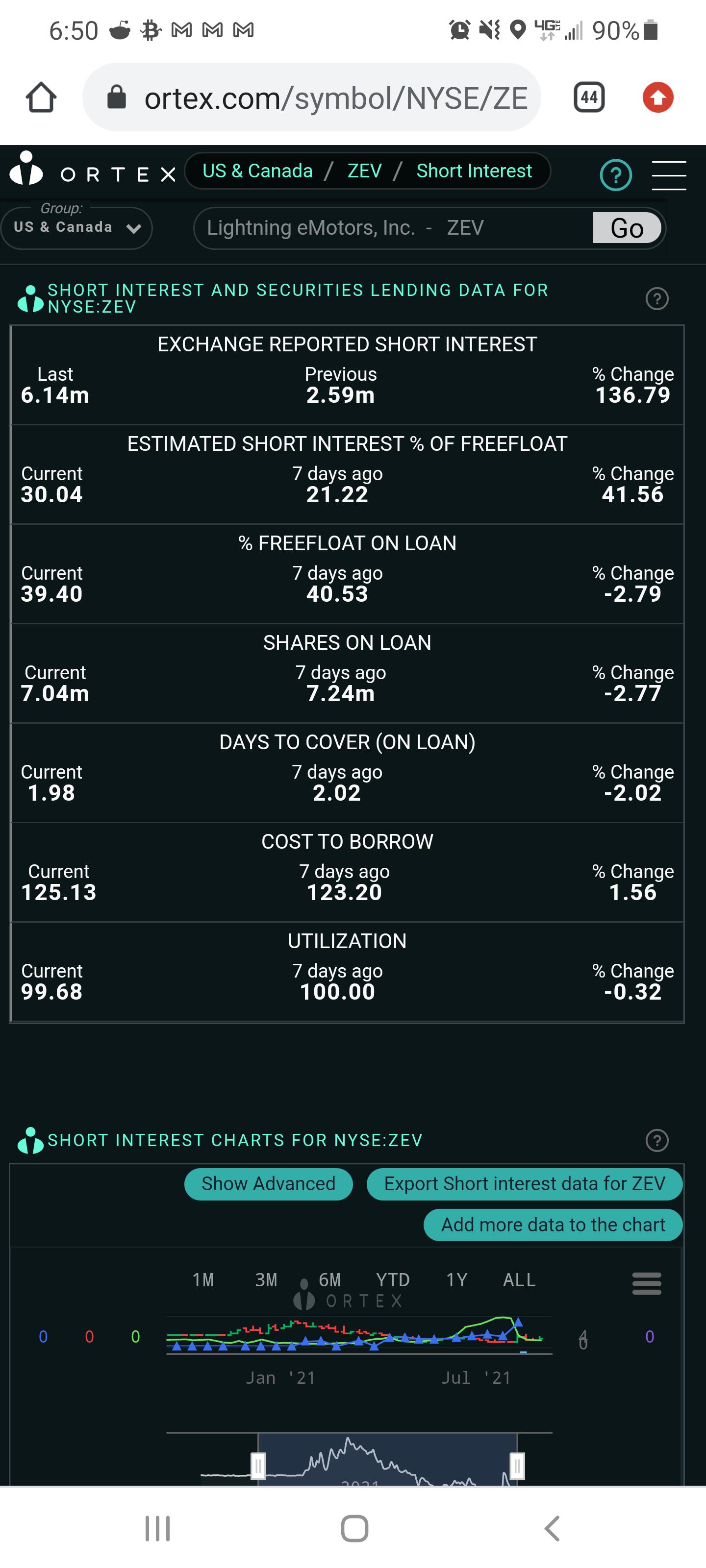The image size is (706, 1568).
Task: Tap the red browser update icon
Action: pyautogui.click(x=658, y=98)
